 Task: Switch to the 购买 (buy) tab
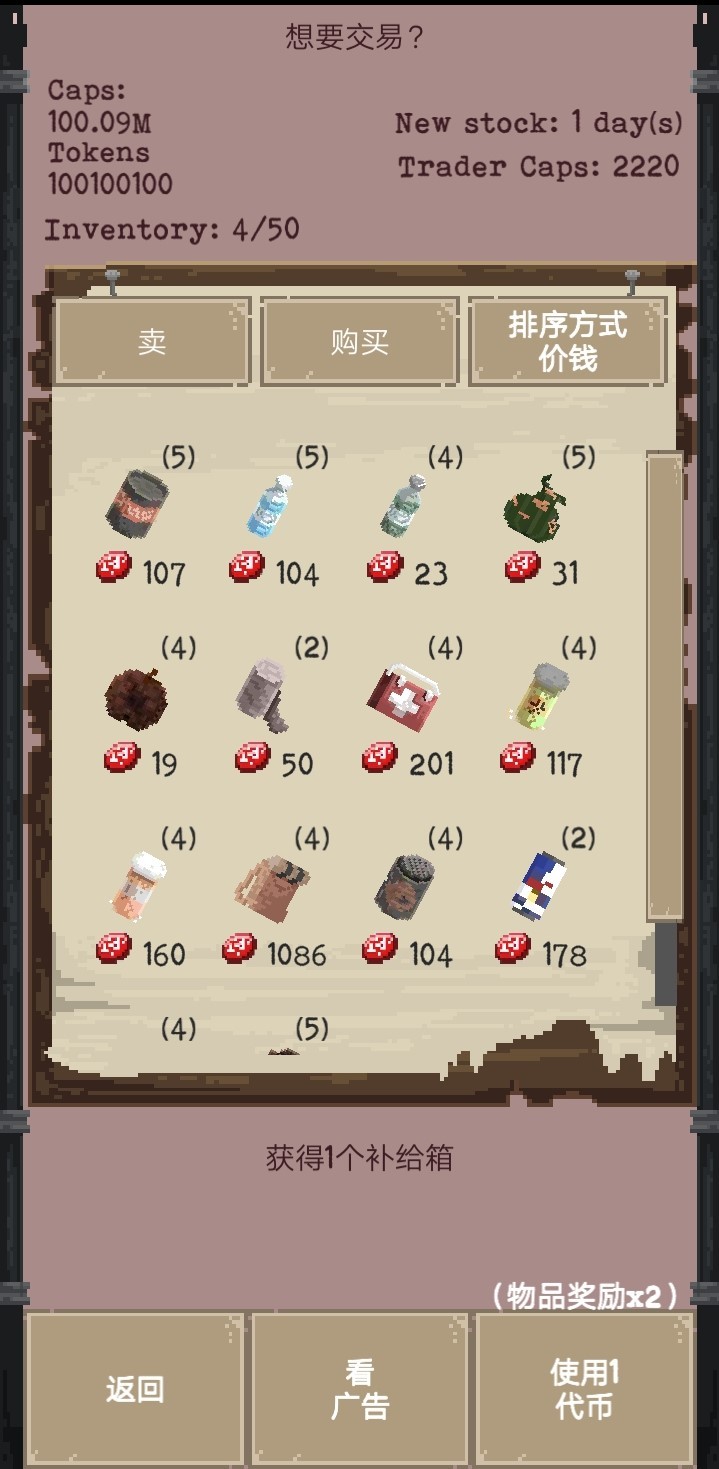359,342
